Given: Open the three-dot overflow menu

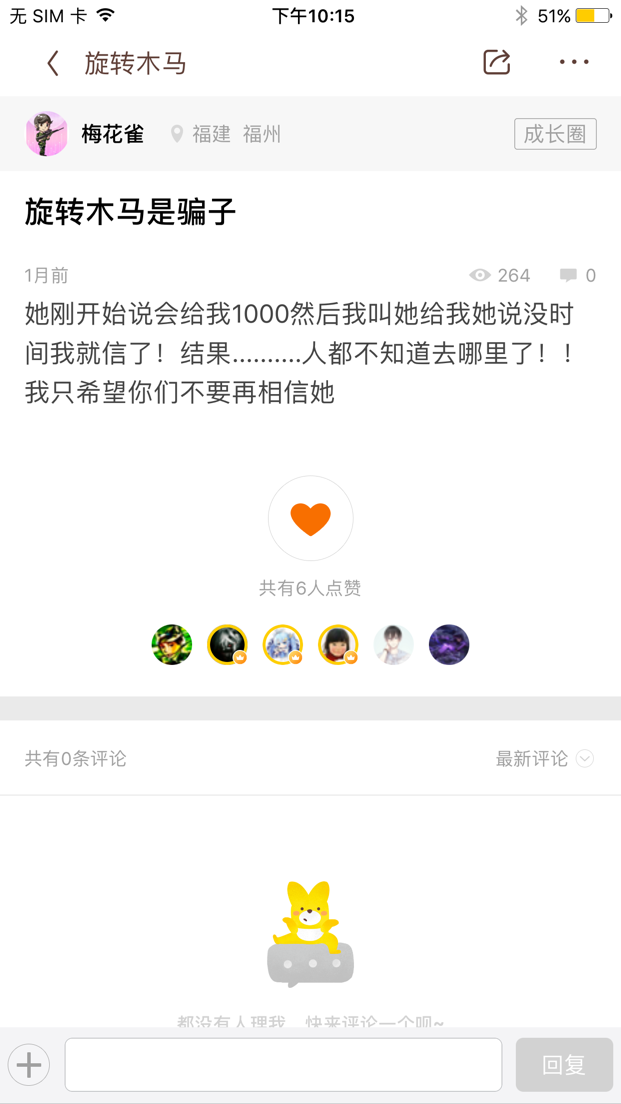Looking at the screenshot, I should pyautogui.click(x=574, y=62).
